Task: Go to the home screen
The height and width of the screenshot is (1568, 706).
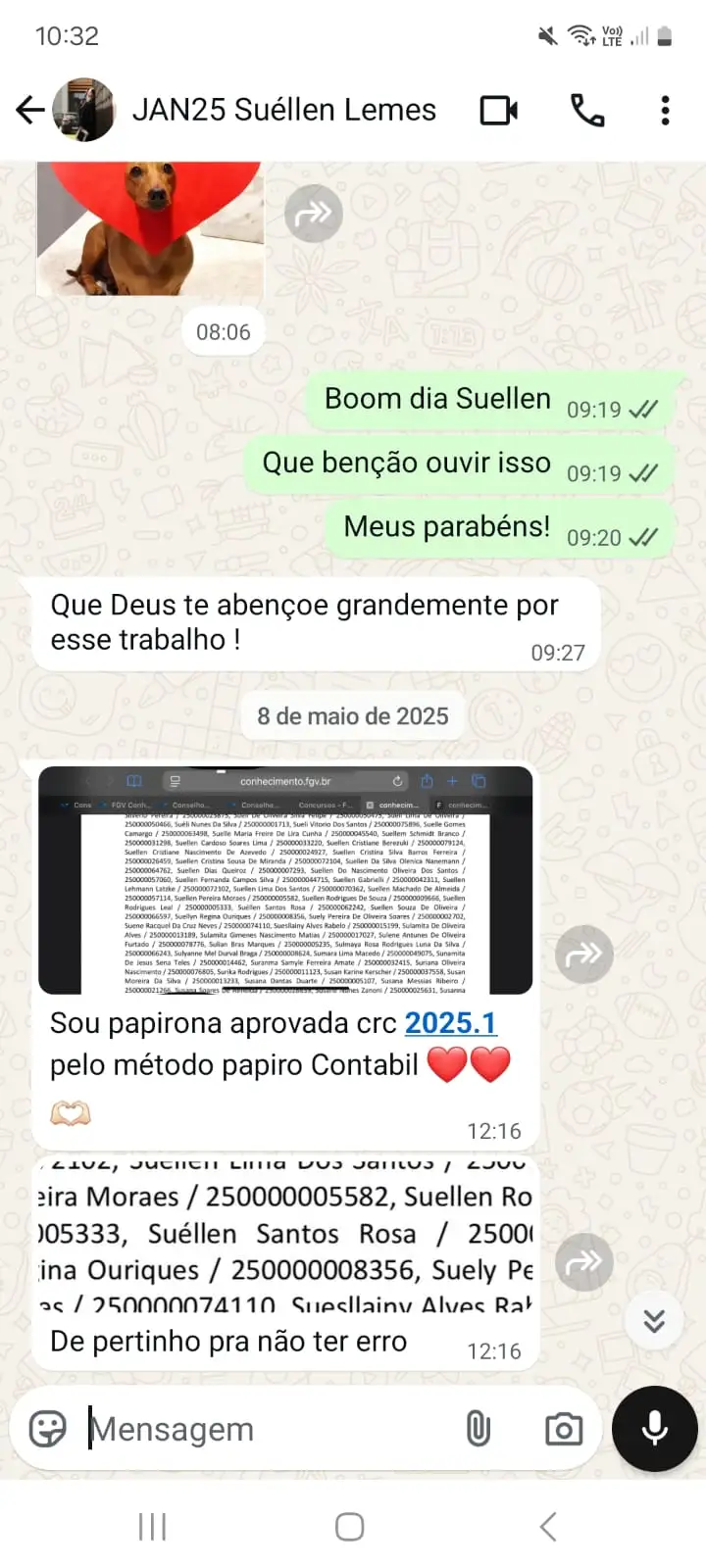Action: [350, 1526]
